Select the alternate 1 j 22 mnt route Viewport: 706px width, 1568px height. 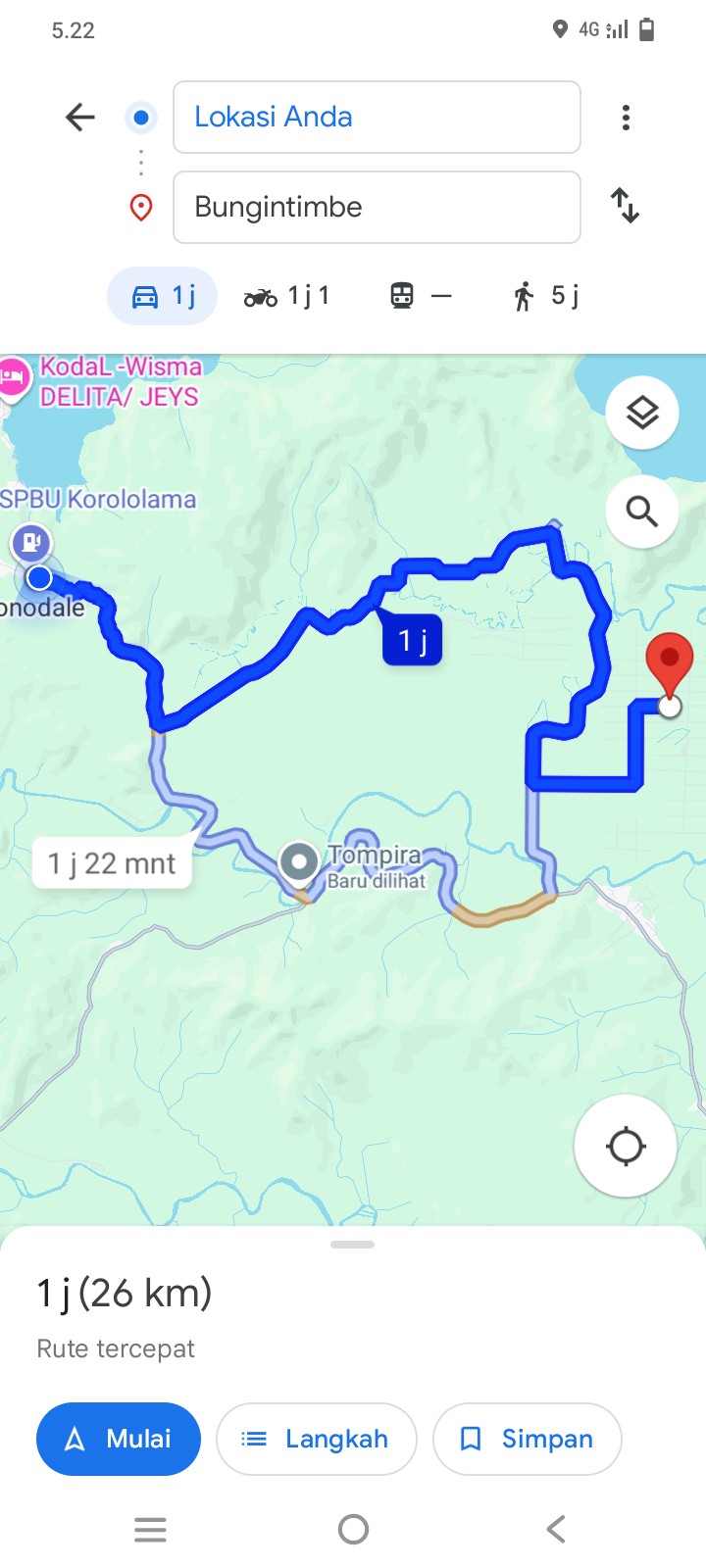[x=112, y=862]
